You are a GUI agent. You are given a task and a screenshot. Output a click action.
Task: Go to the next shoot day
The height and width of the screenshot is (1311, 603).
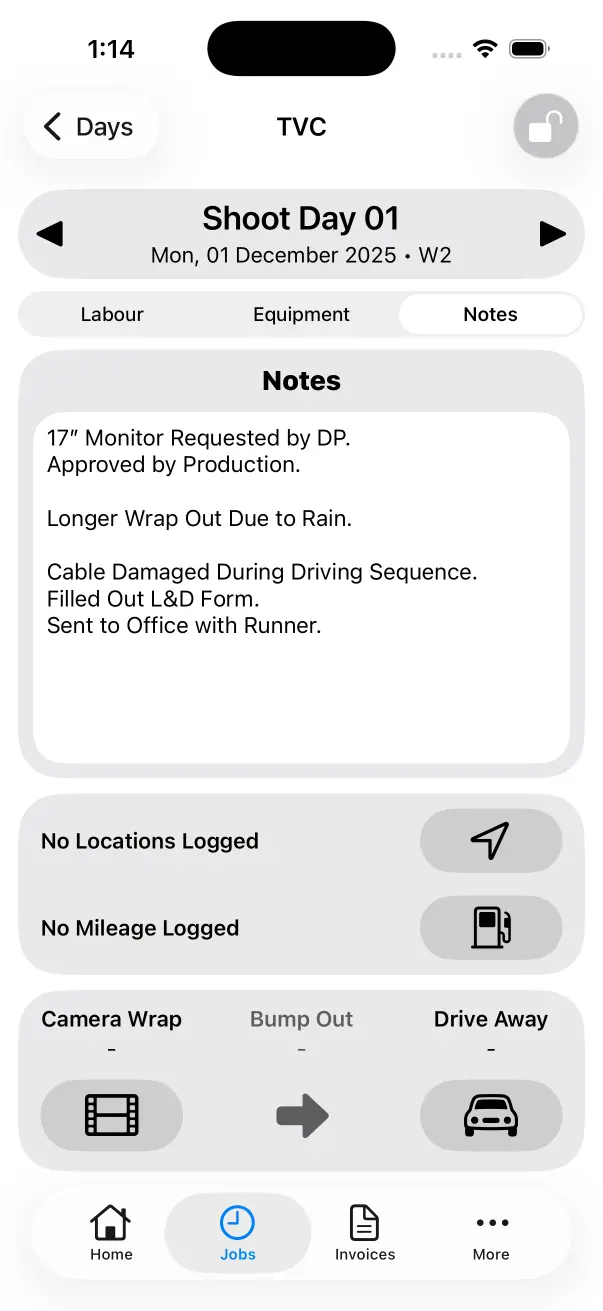552,234
